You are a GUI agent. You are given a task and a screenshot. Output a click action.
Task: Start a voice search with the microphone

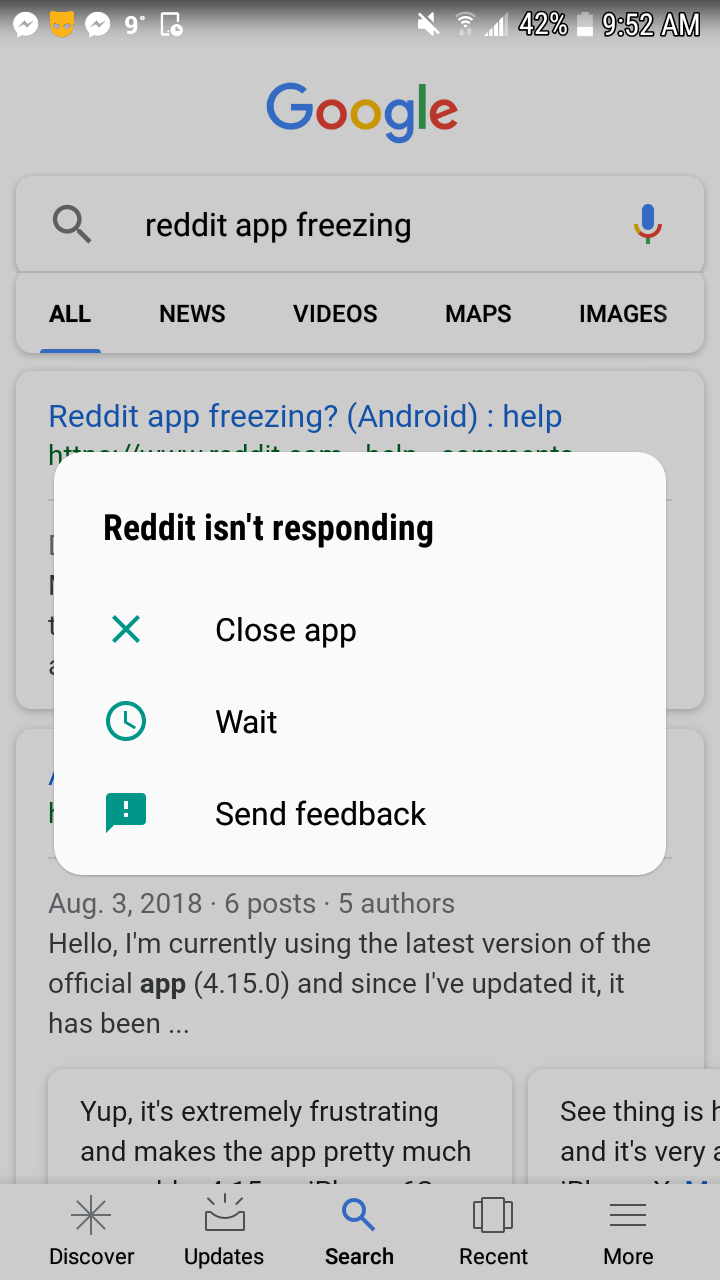647,225
